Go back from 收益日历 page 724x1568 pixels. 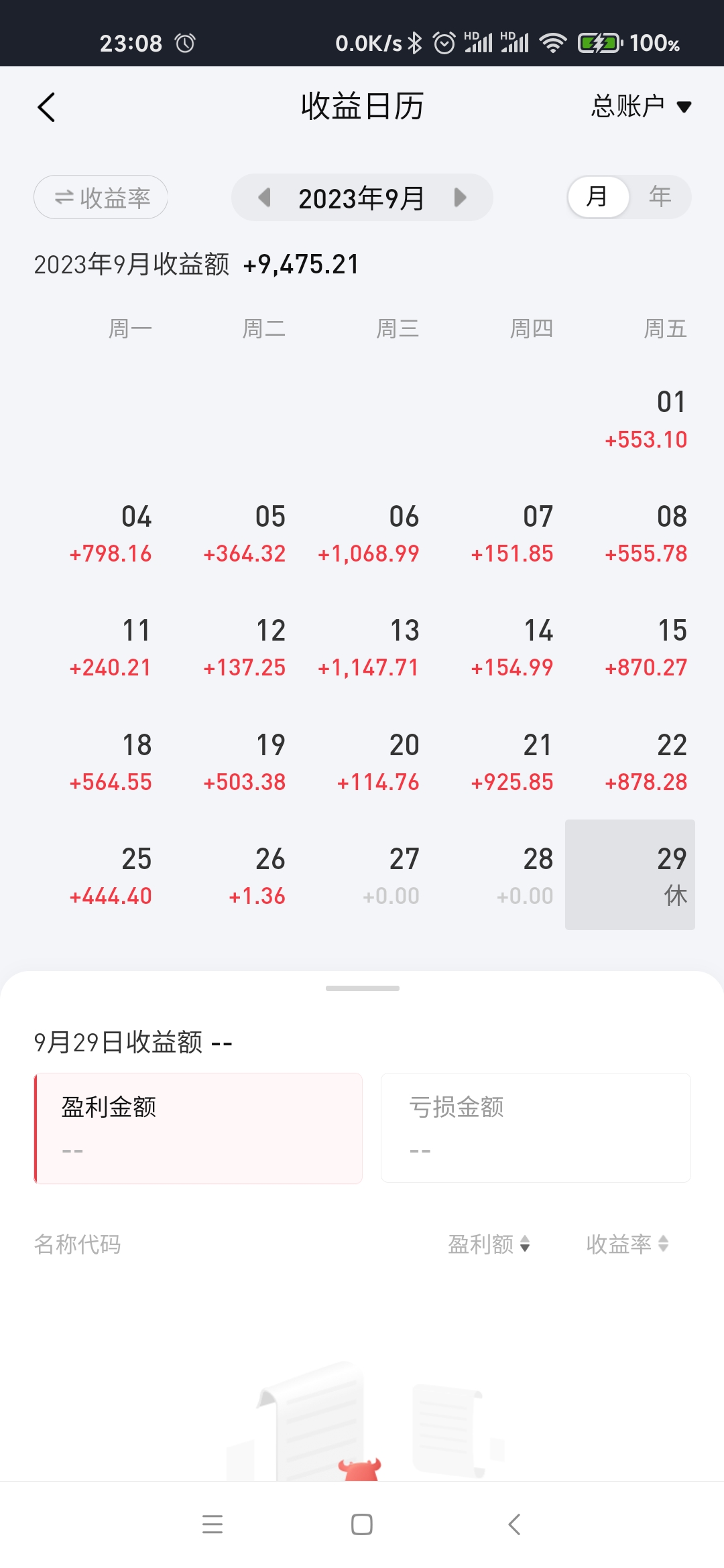[x=46, y=107]
